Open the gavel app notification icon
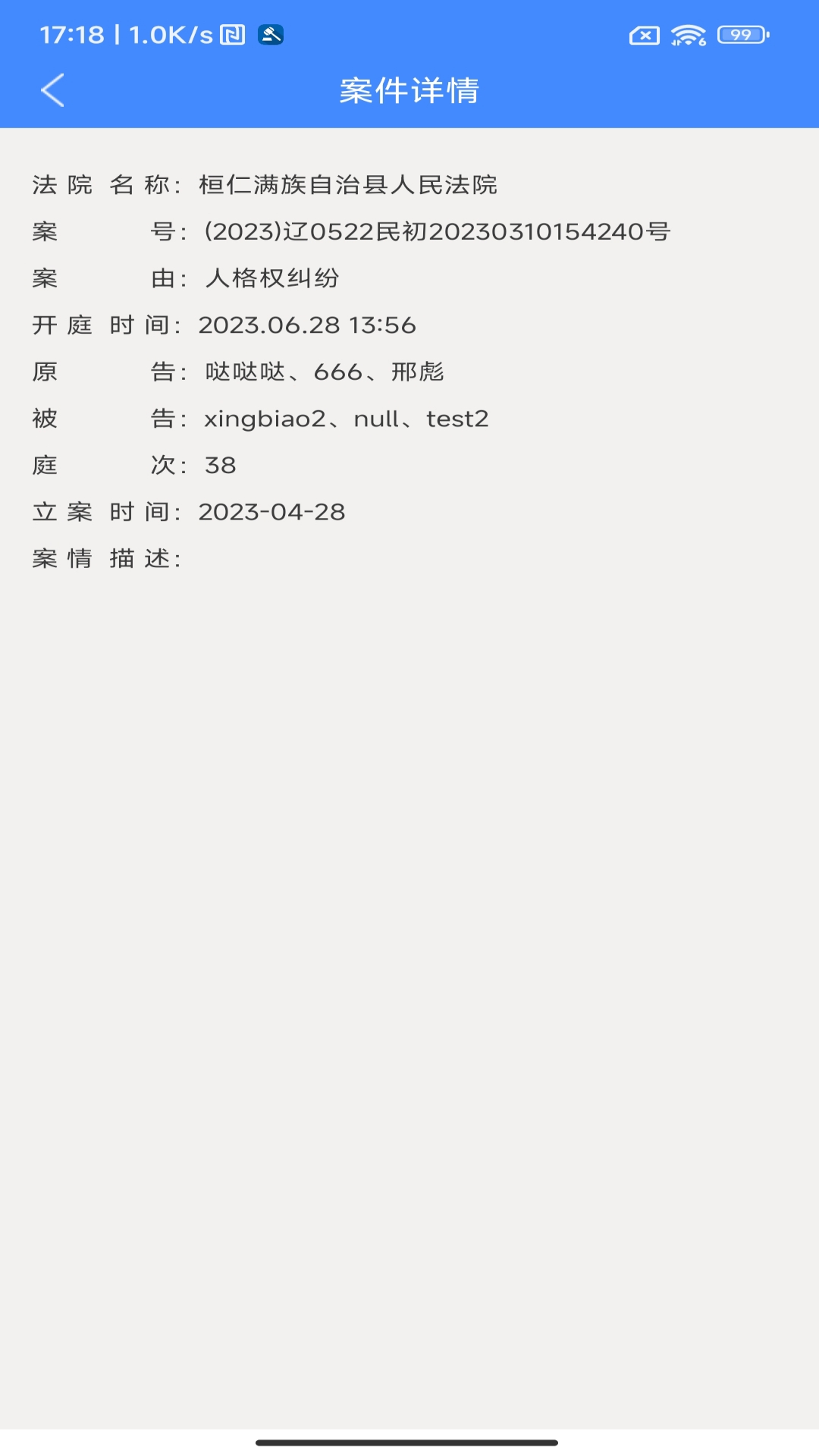 coord(272,36)
